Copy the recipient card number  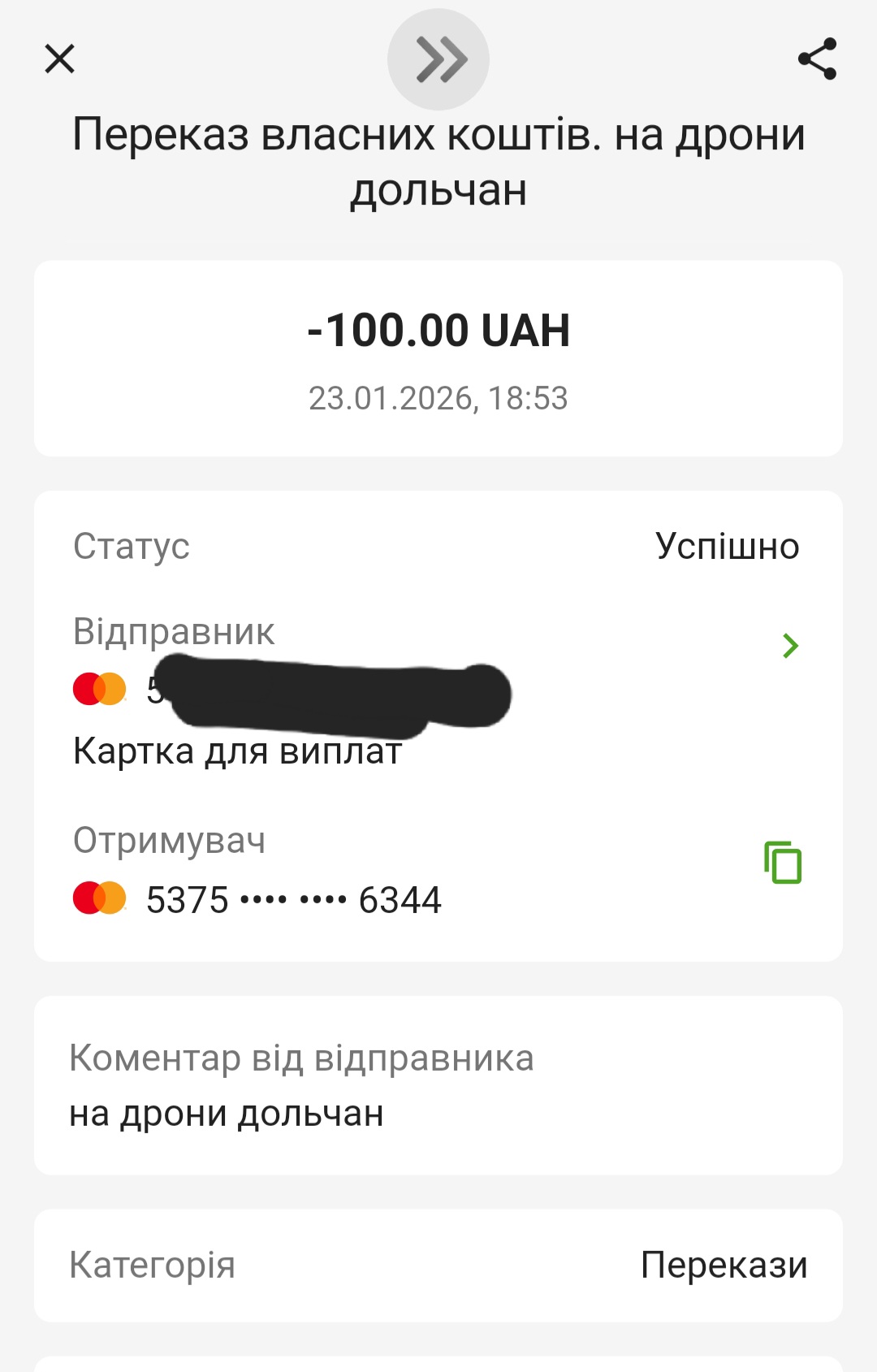[x=783, y=862]
